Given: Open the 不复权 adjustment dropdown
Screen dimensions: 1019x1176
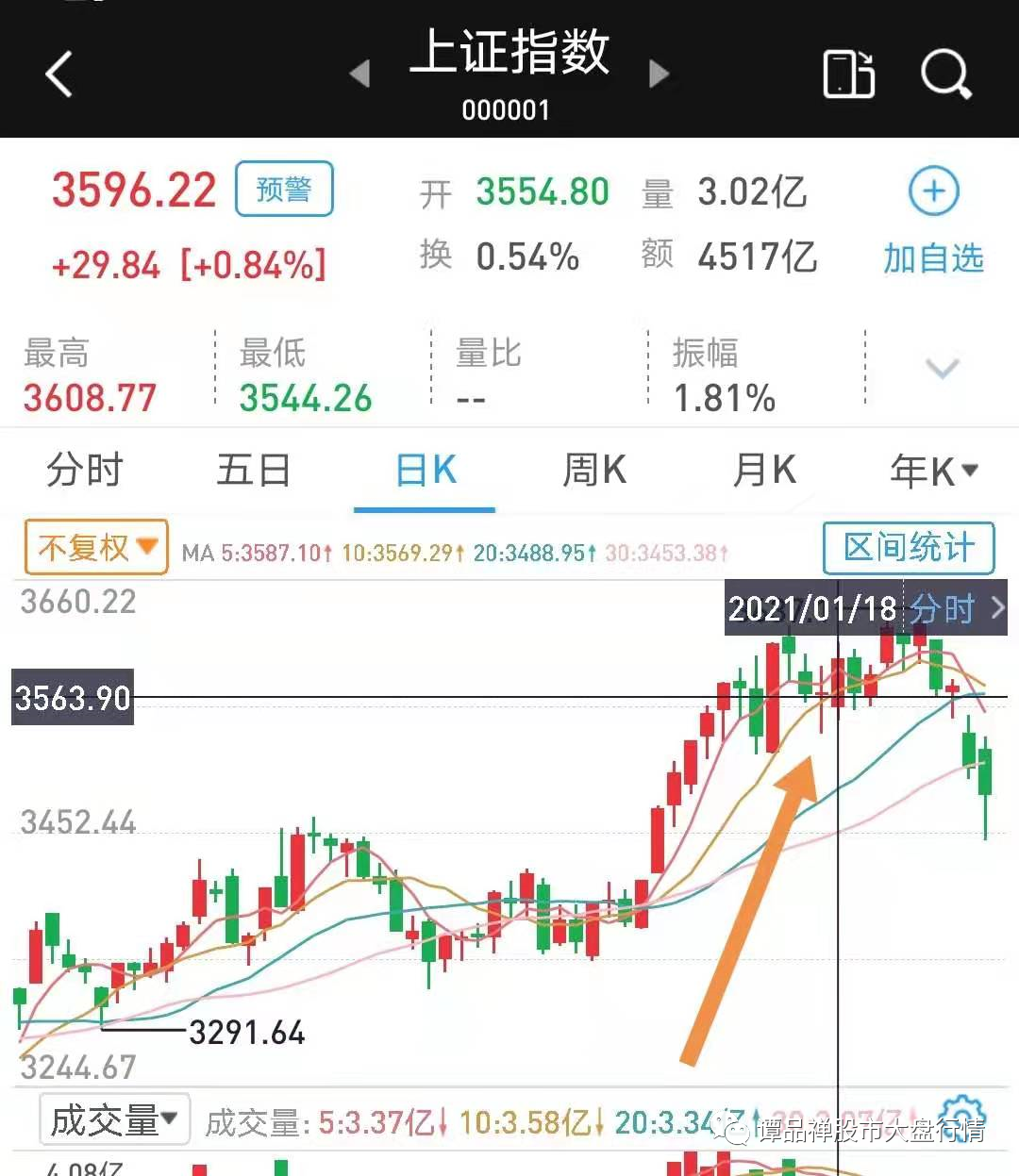Looking at the screenshot, I should coord(94,547).
